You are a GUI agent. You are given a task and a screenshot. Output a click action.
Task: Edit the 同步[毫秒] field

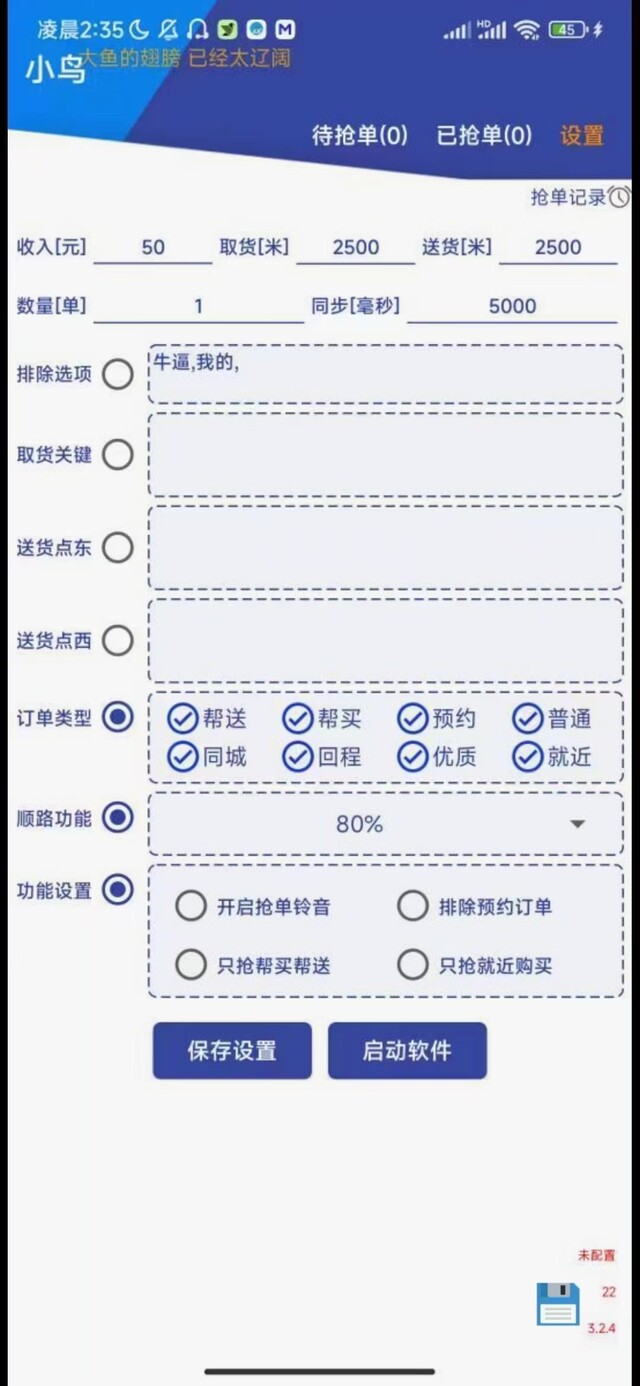[512, 306]
